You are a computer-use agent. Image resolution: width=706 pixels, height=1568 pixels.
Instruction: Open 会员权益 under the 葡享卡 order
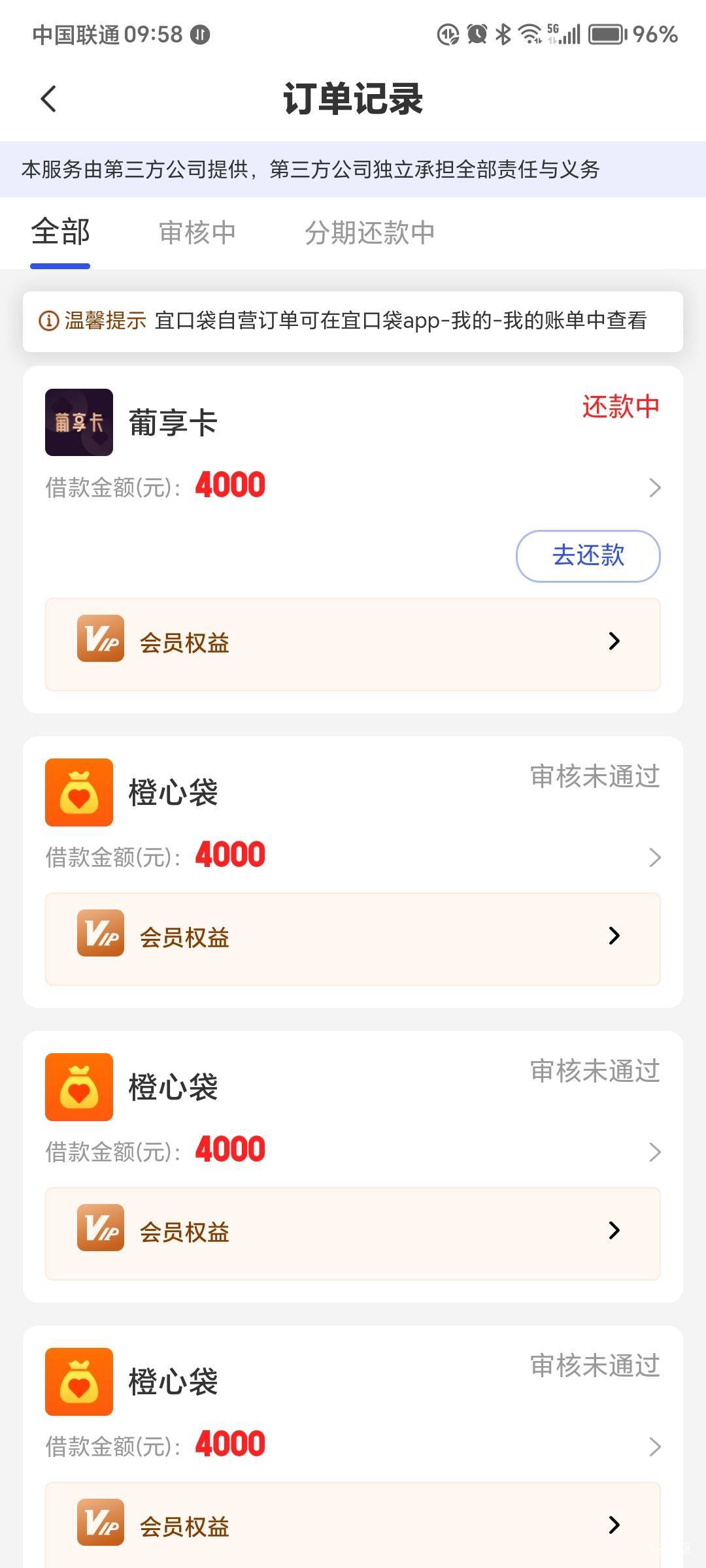pyautogui.click(x=352, y=644)
